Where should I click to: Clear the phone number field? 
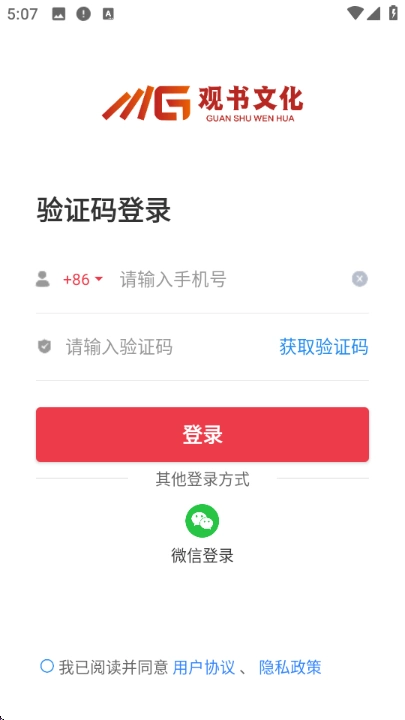click(x=360, y=279)
